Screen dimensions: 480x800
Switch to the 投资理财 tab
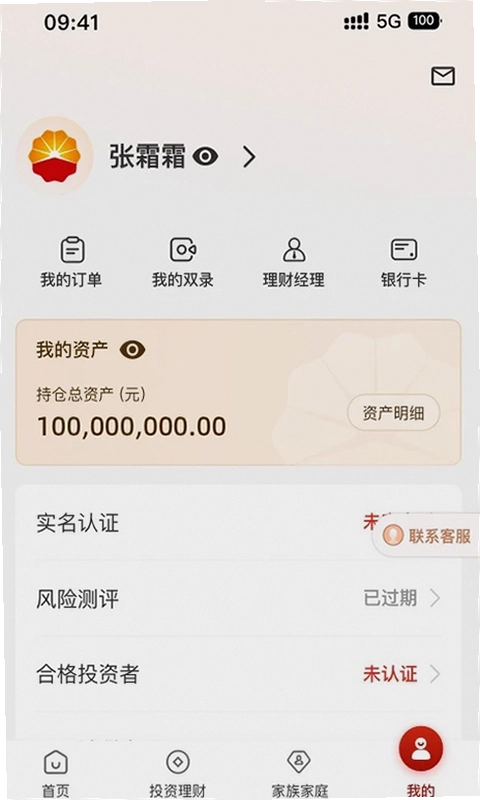click(178, 773)
